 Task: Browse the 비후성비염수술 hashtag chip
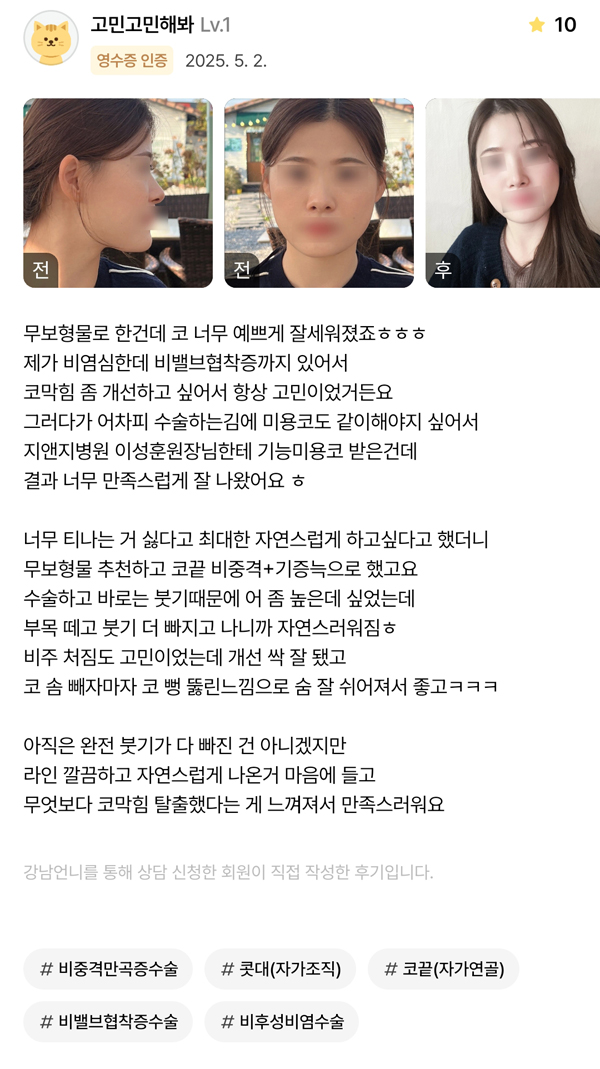click(x=281, y=1022)
